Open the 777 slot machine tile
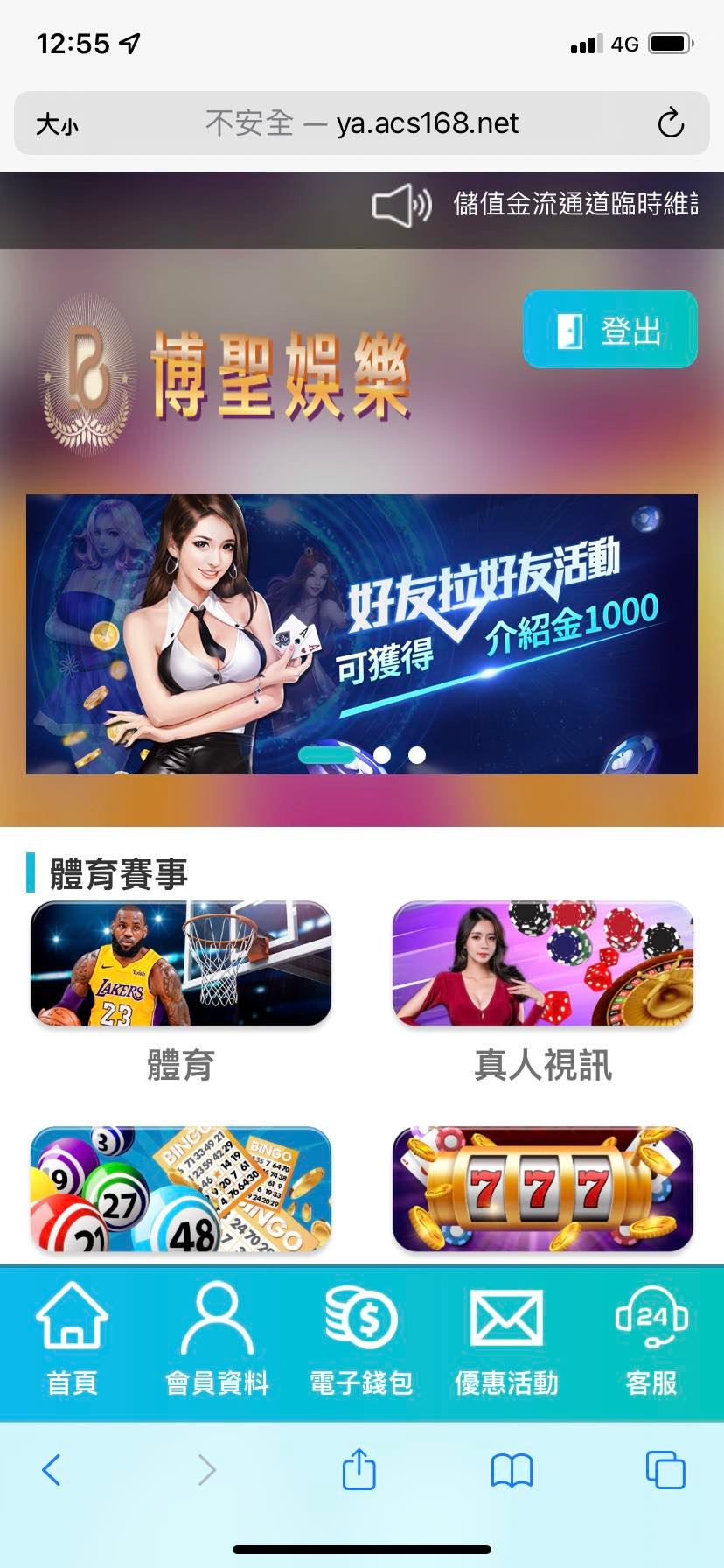This screenshot has height=1568, width=724. 542,1188
